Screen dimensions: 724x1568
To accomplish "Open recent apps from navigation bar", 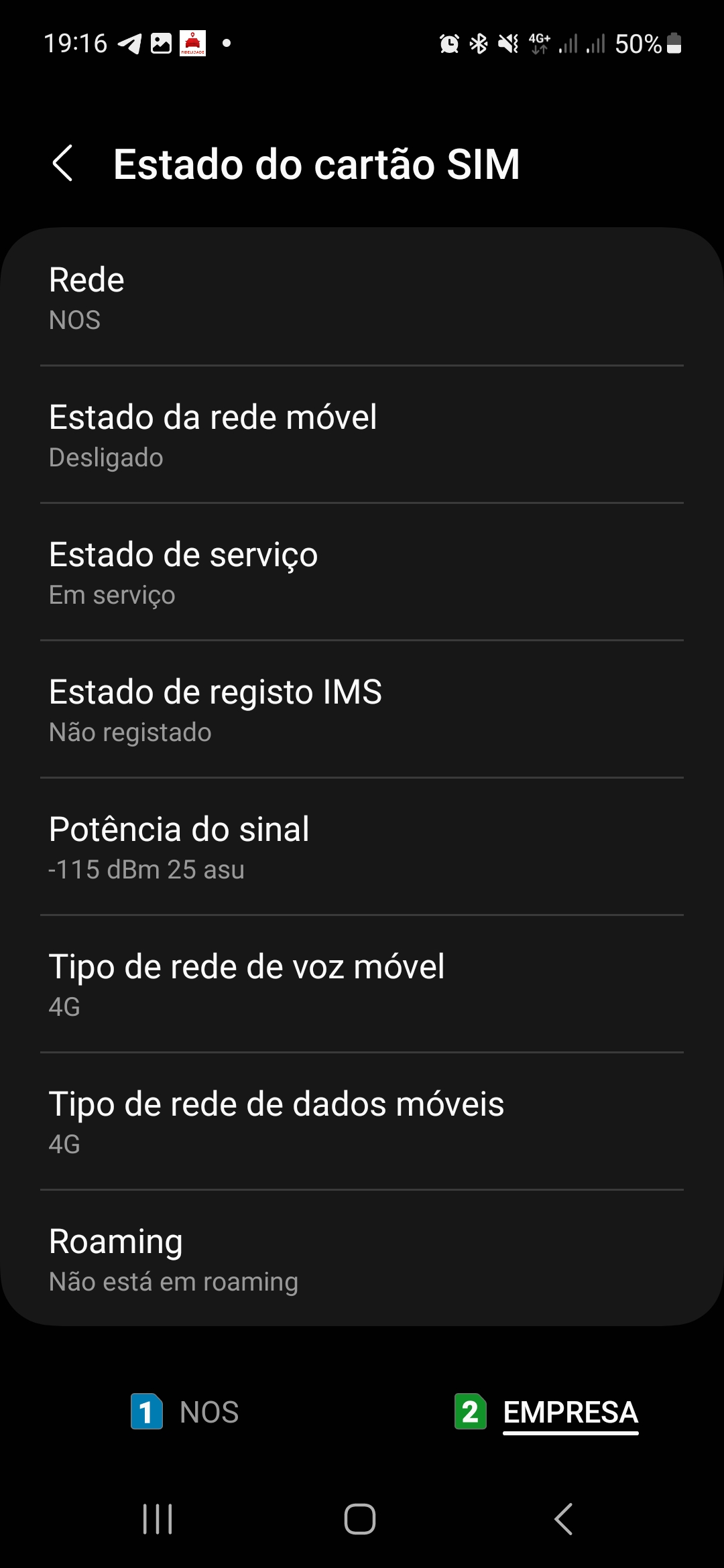I will (x=158, y=1518).
